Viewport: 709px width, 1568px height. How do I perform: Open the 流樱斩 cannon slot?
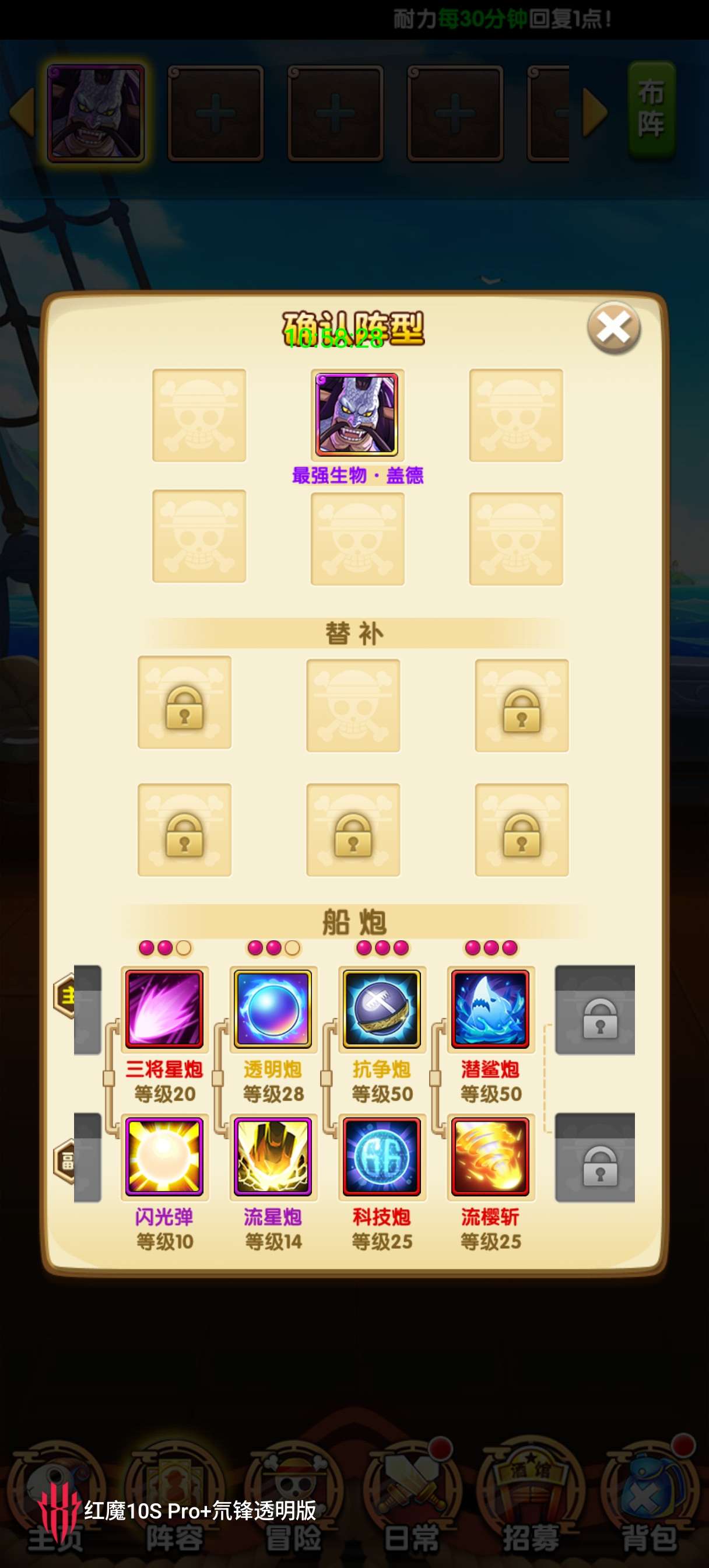click(490, 1157)
